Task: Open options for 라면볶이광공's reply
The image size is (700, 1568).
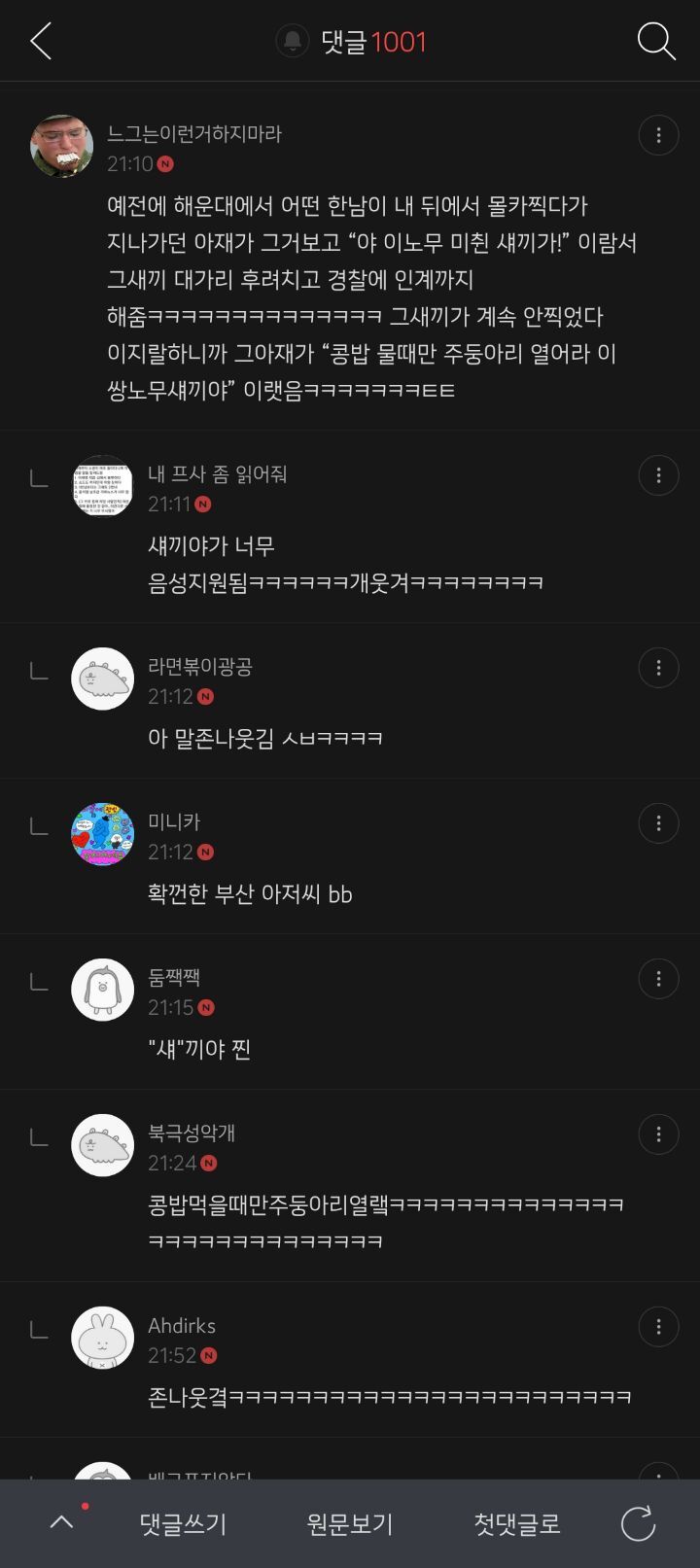Action: coord(658,668)
